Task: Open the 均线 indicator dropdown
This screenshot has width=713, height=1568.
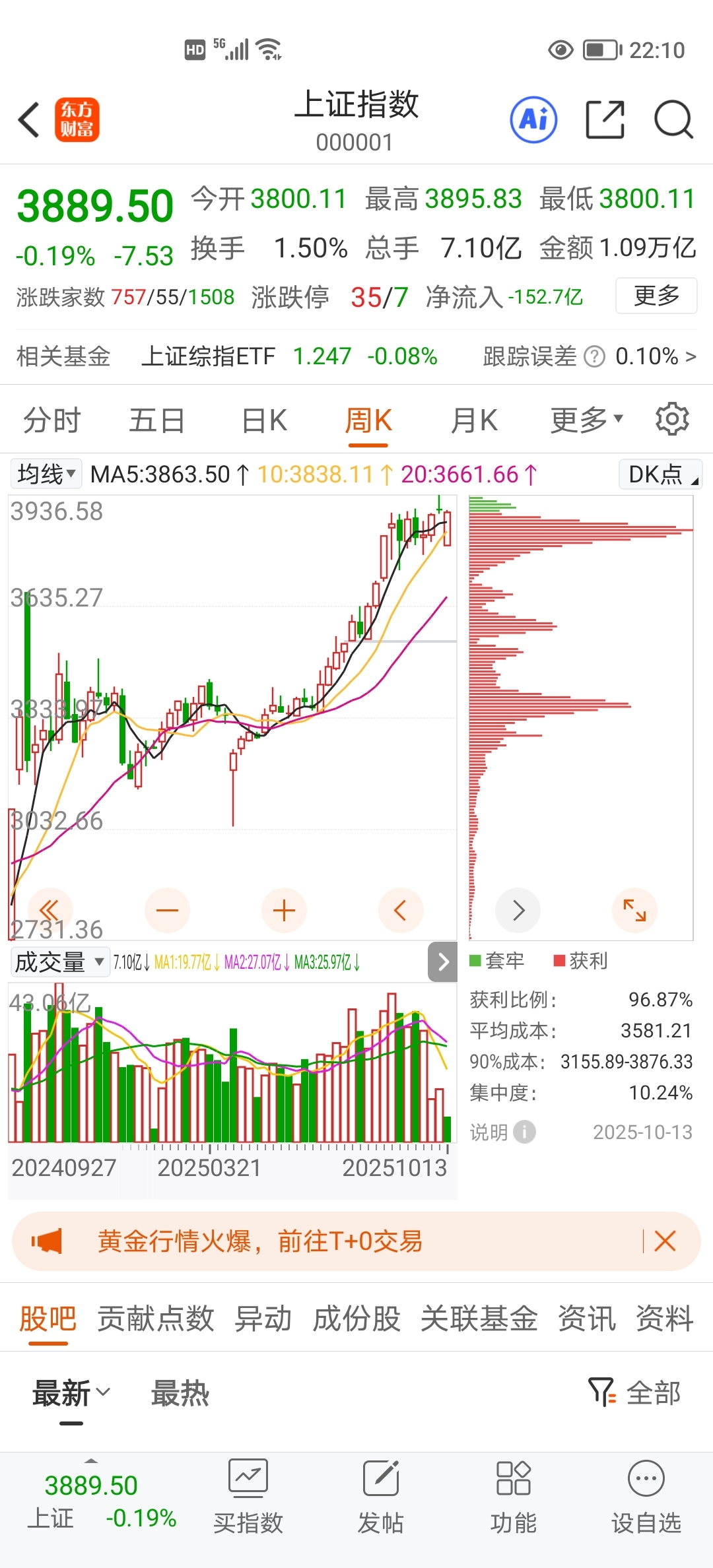Action: (x=46, y=474)
